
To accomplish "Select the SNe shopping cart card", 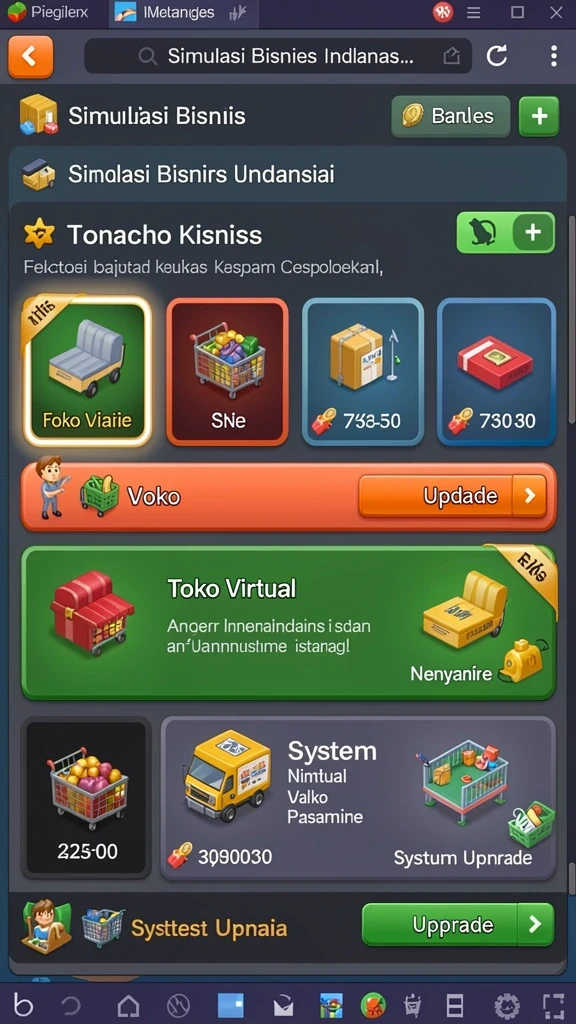I will 227,372.
